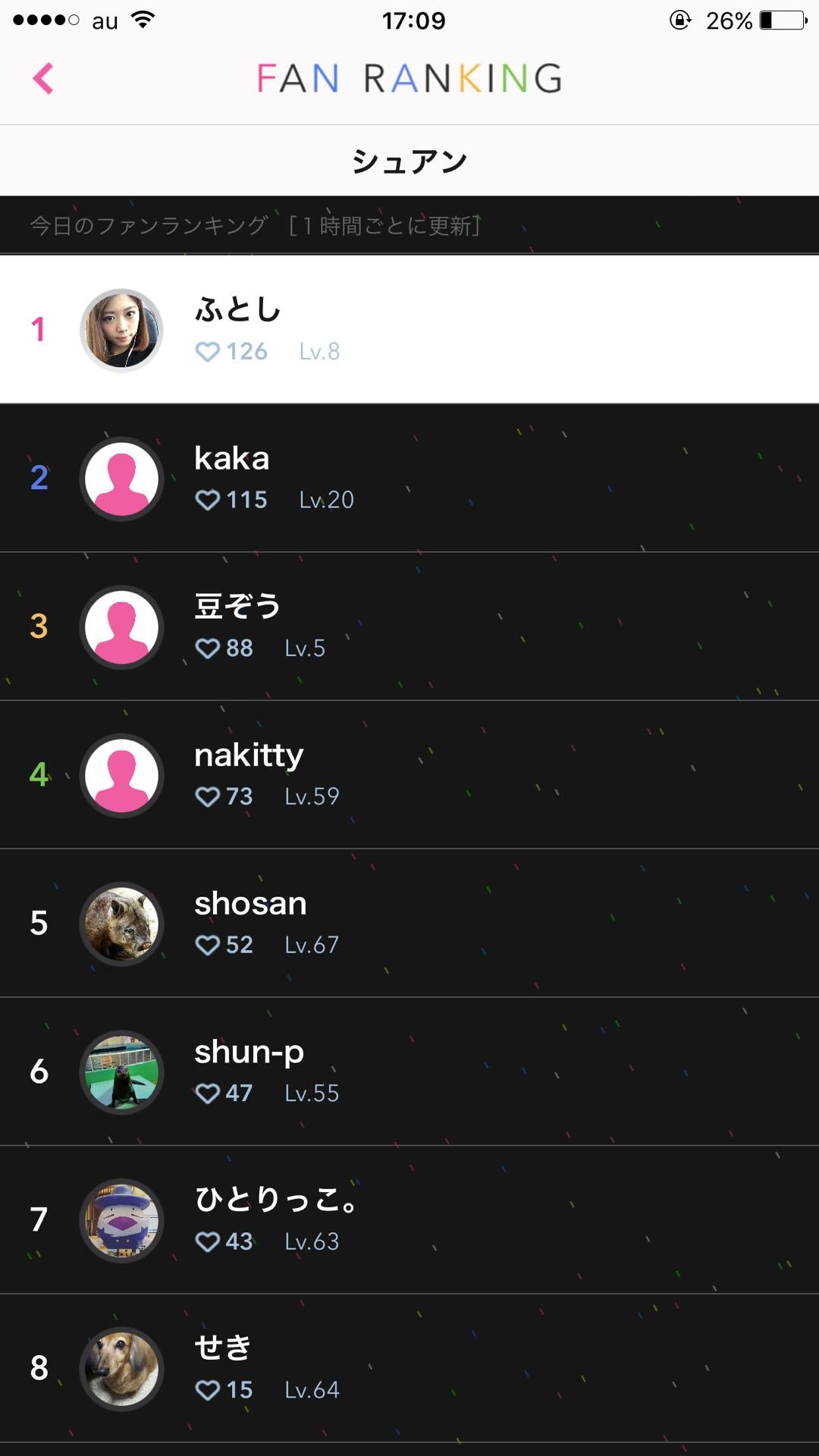This screenshot has width=819, height=1456.
Task: Tap the シュアン name header
Action: tap(409, 160)
